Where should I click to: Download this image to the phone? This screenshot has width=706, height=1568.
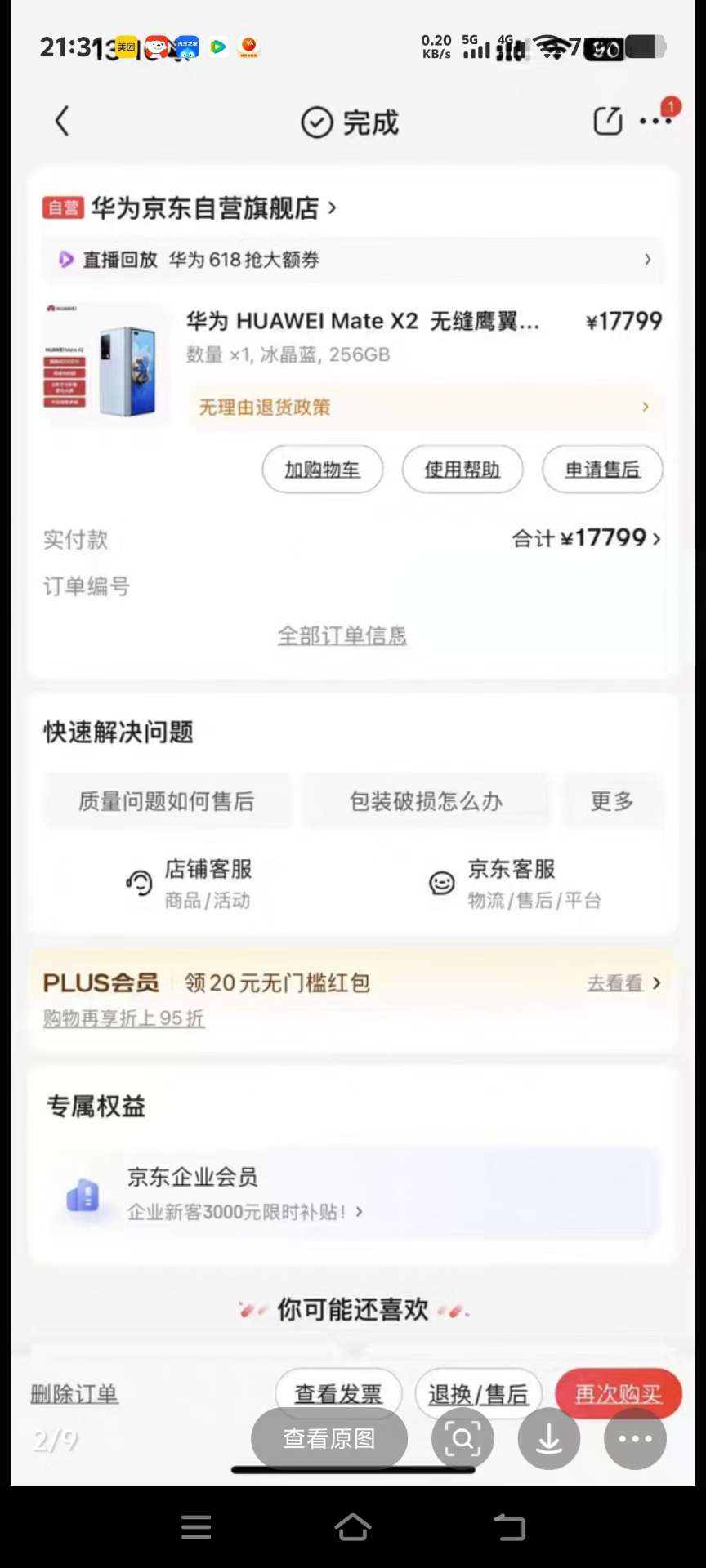[x=549, y=1439]
